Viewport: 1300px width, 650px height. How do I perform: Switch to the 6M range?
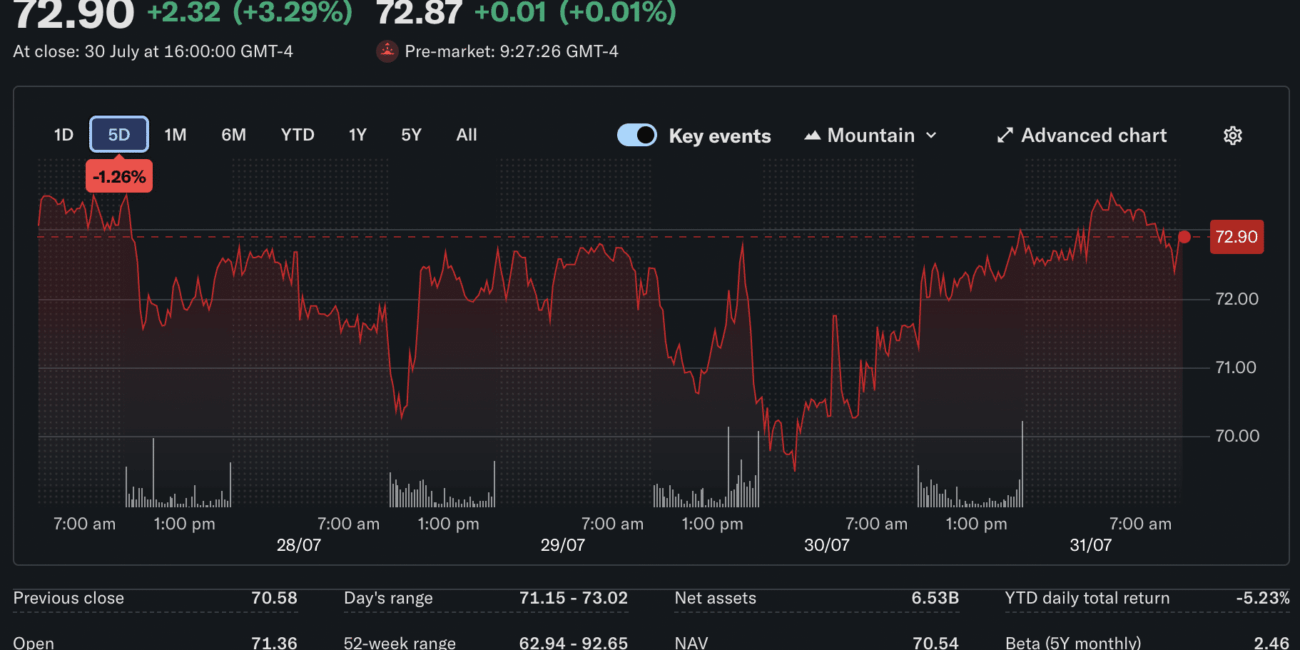[x=233, y=135]
